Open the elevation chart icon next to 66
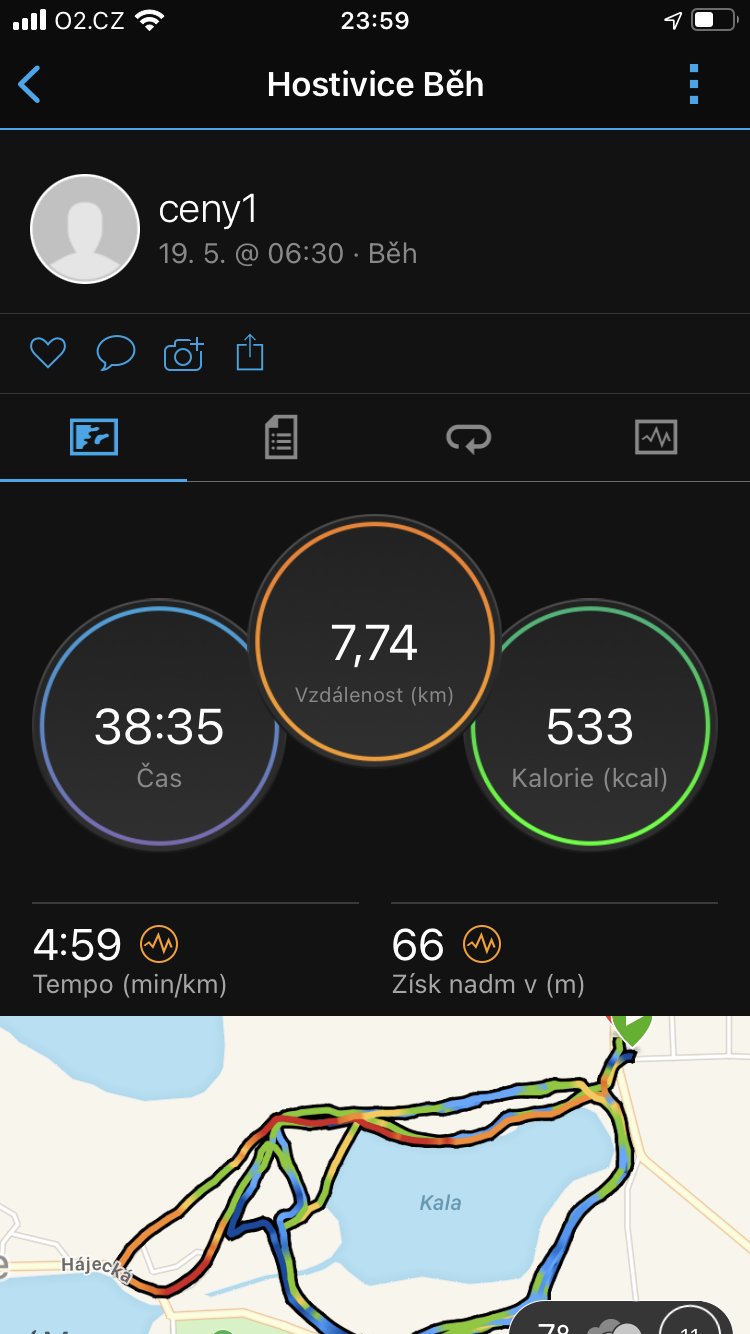Image resolution: width=750 pixels, height=1334 pixels. pyautogui.click(x=482, y=943)
